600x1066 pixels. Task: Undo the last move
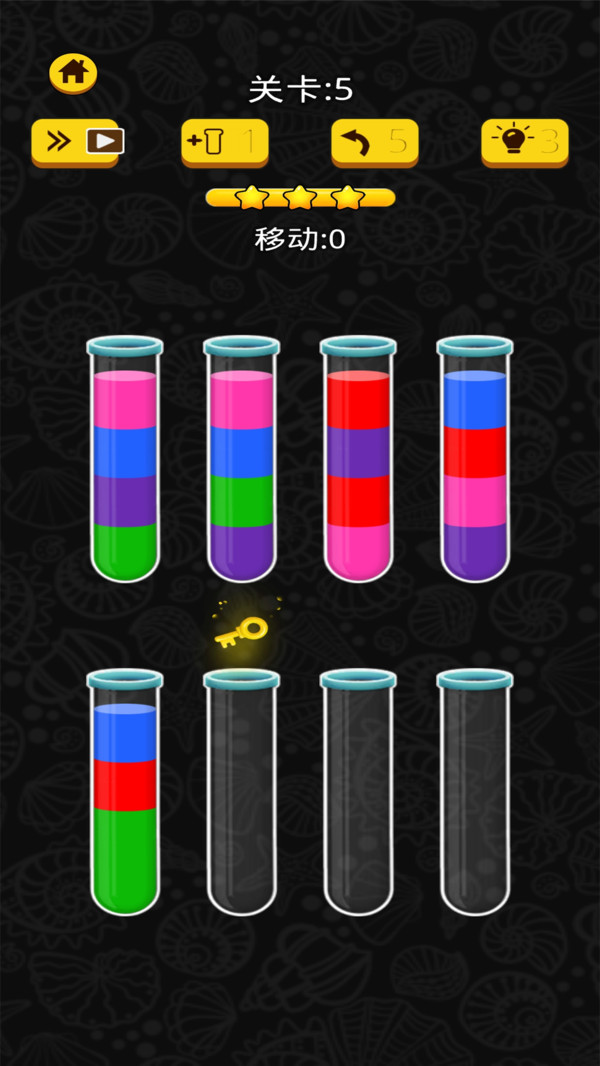coord(374,142)
